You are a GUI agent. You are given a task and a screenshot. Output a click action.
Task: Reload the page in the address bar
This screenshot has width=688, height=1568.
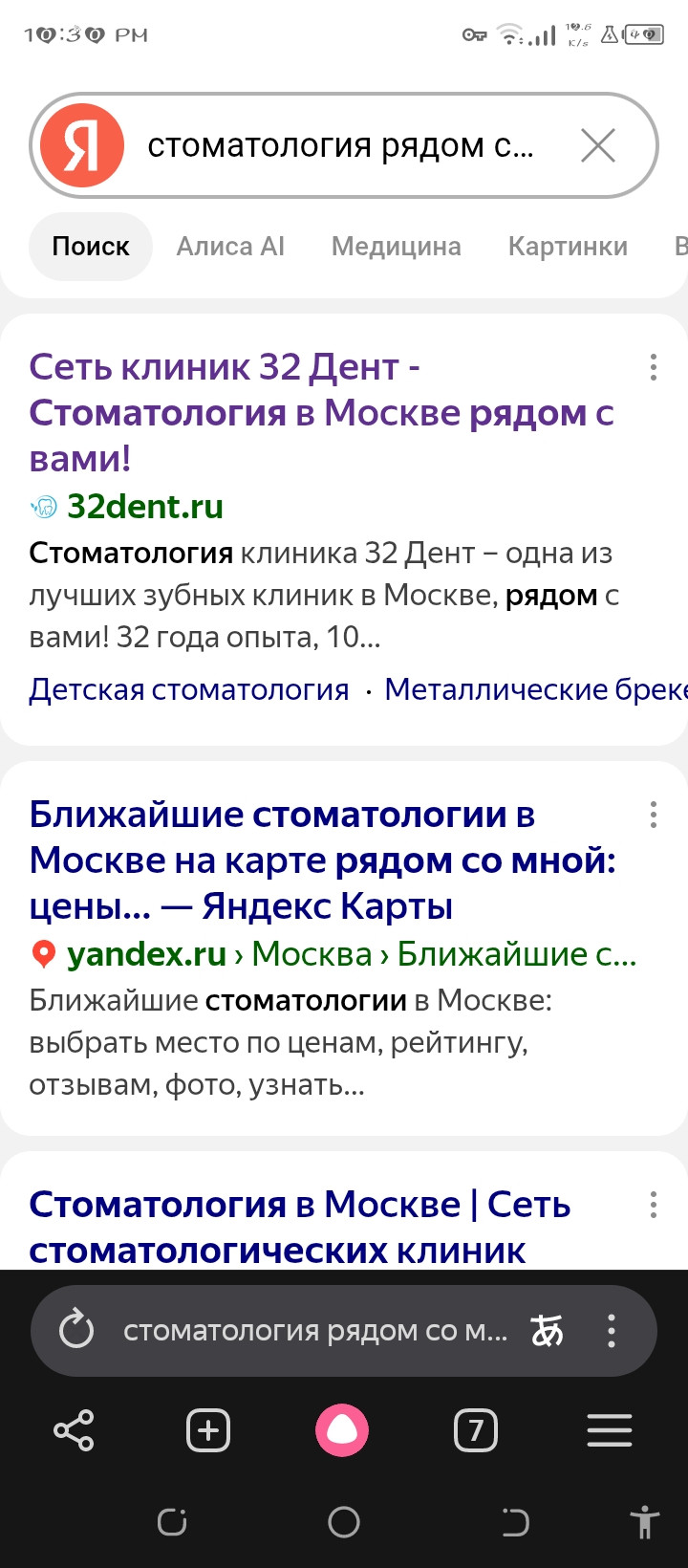pyautogui.click(x=76, y=1330)
